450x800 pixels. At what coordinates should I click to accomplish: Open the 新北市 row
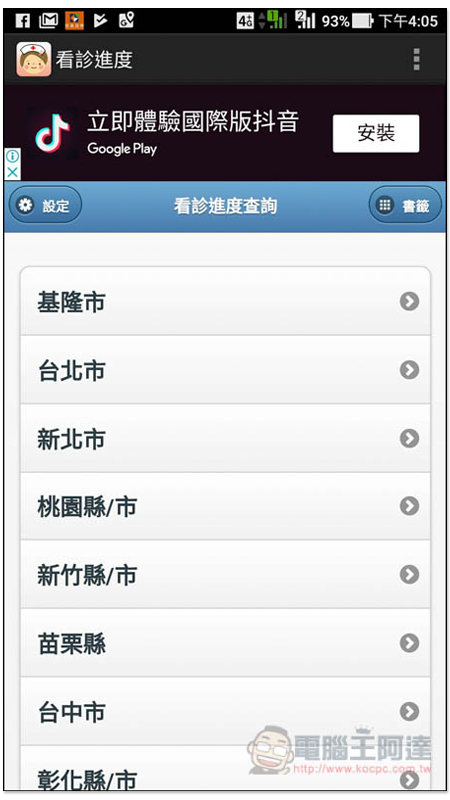[x=225, y=438]
